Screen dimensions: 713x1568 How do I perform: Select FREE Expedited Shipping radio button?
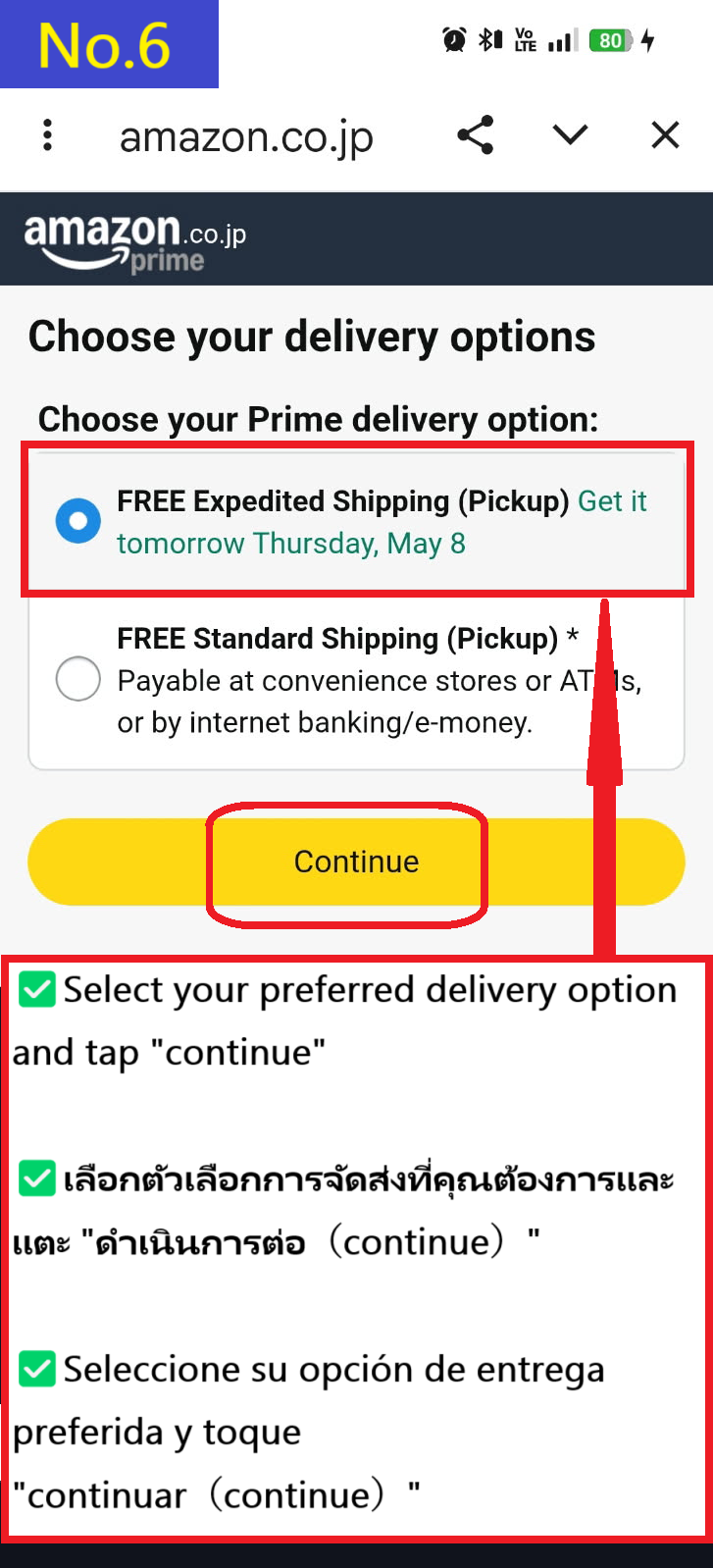click(x=78, y=521)
